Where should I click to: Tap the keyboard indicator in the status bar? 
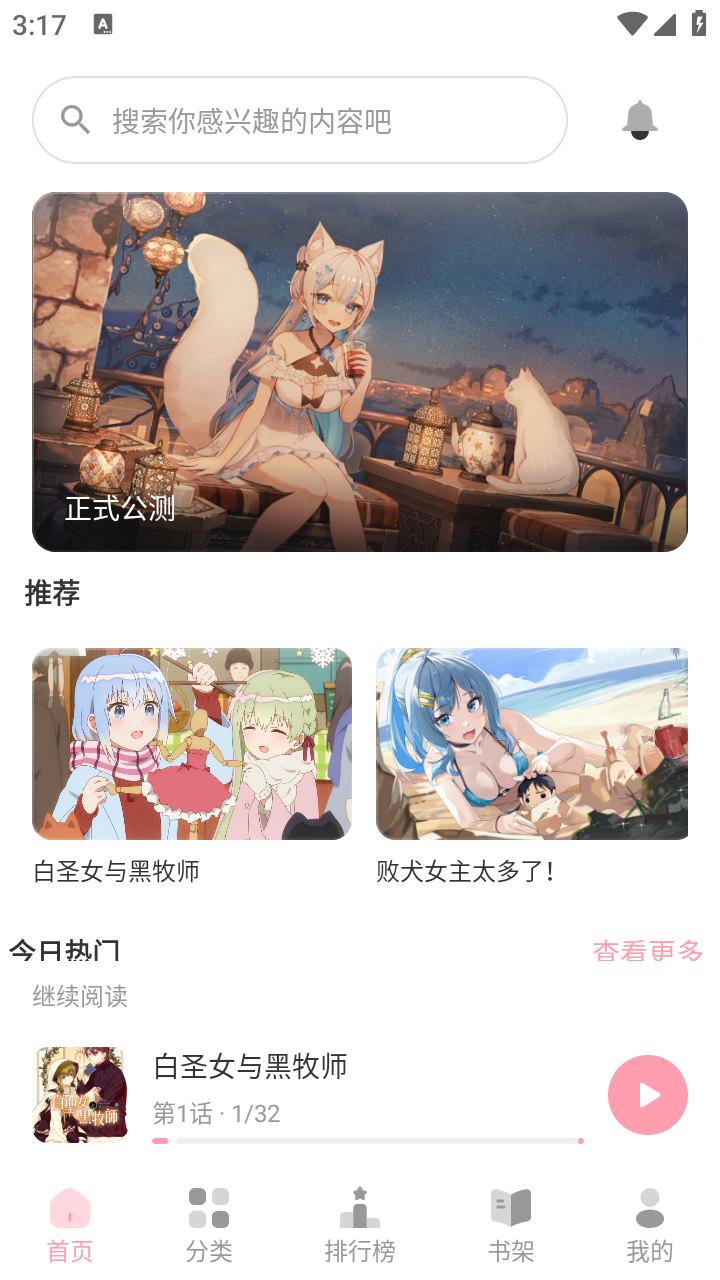(x=103, y=22)
